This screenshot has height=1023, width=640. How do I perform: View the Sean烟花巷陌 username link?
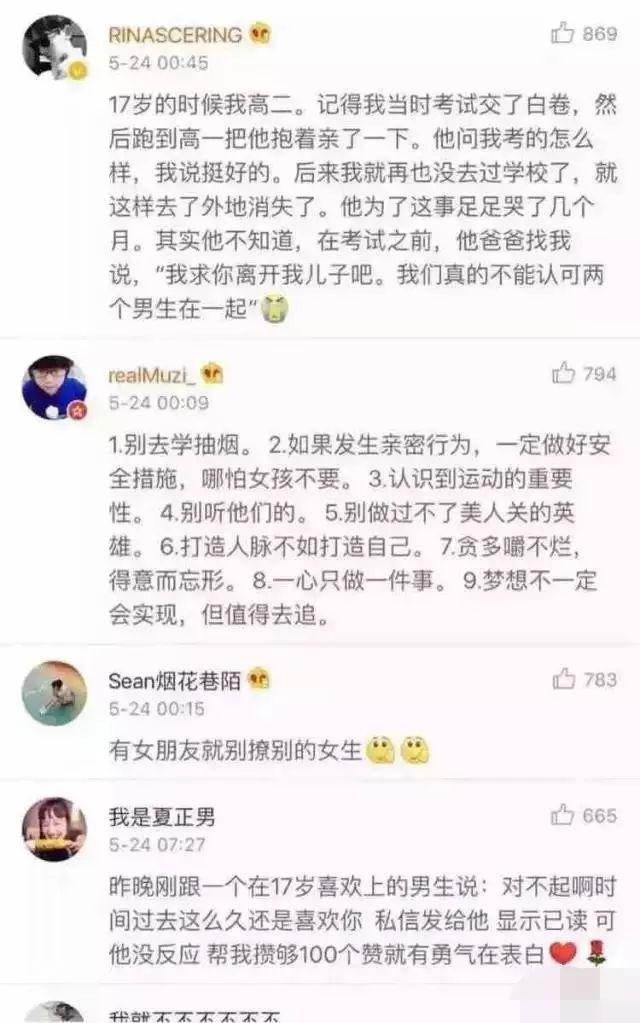tap(174, 680)
